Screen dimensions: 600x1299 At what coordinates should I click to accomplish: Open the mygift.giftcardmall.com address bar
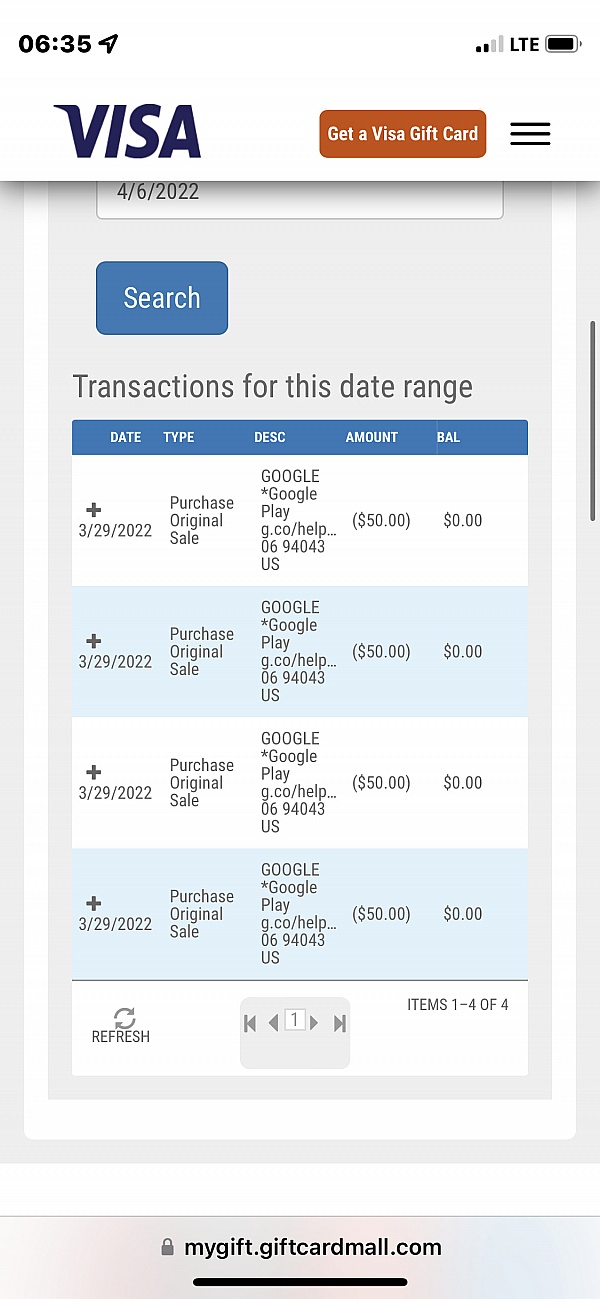(300, 1247)
